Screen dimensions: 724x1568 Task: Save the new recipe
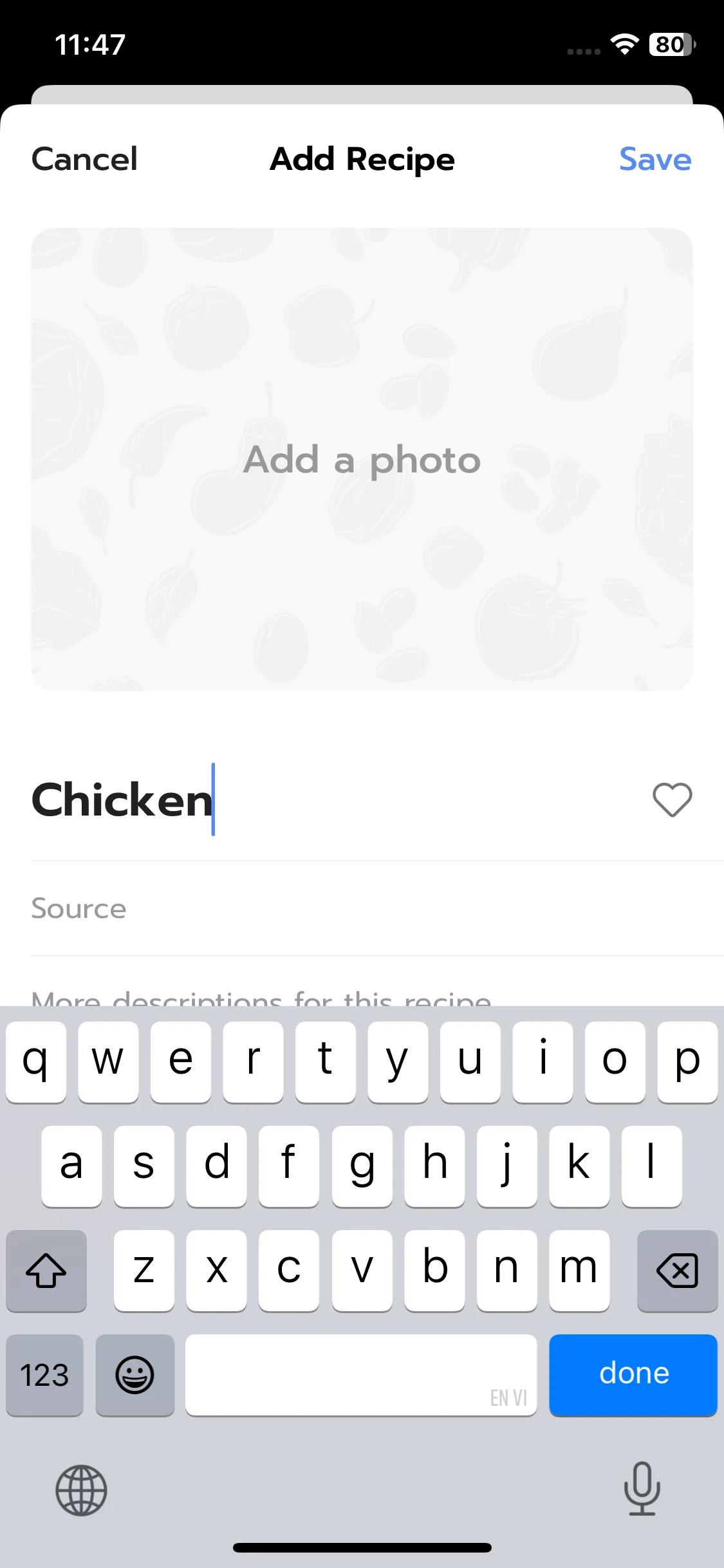(654, 159)
